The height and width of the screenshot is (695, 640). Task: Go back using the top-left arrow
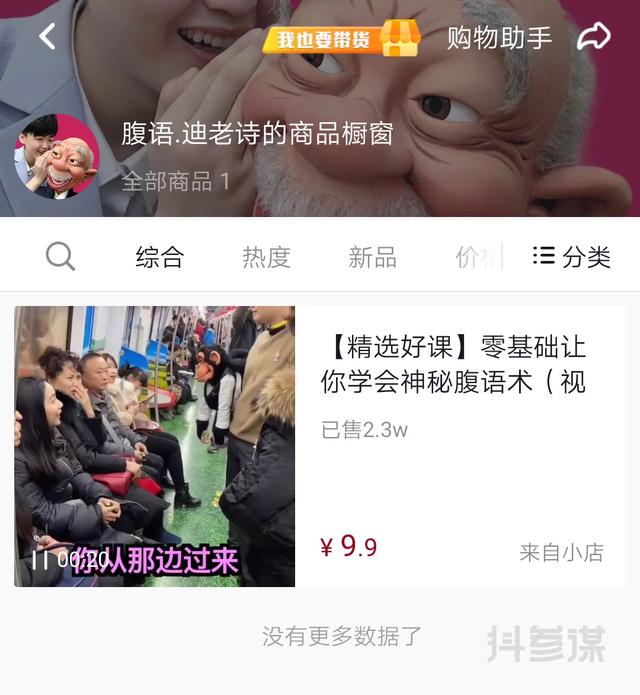click(47, 37)
